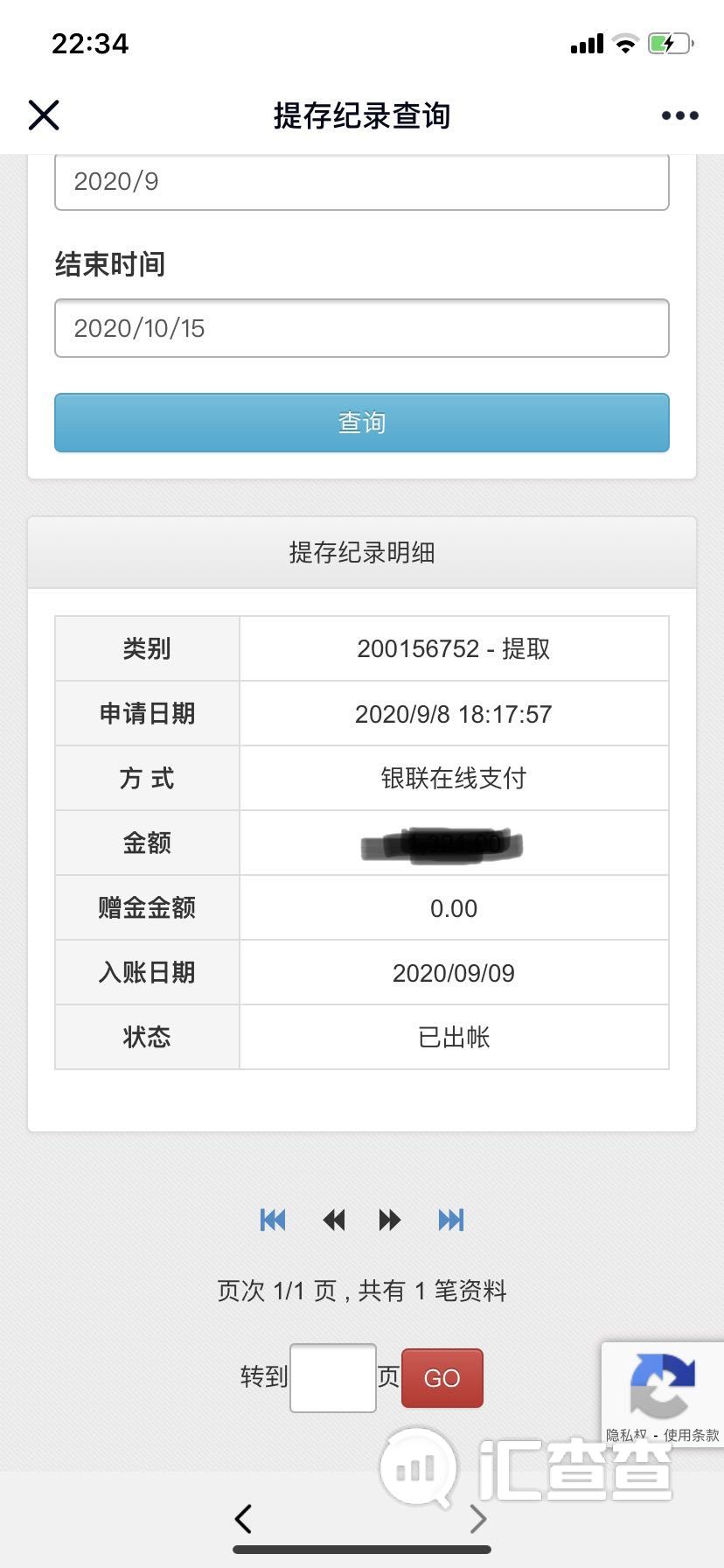Go to the previous page of records
724x1568 pixels.
pos(334,1220)
